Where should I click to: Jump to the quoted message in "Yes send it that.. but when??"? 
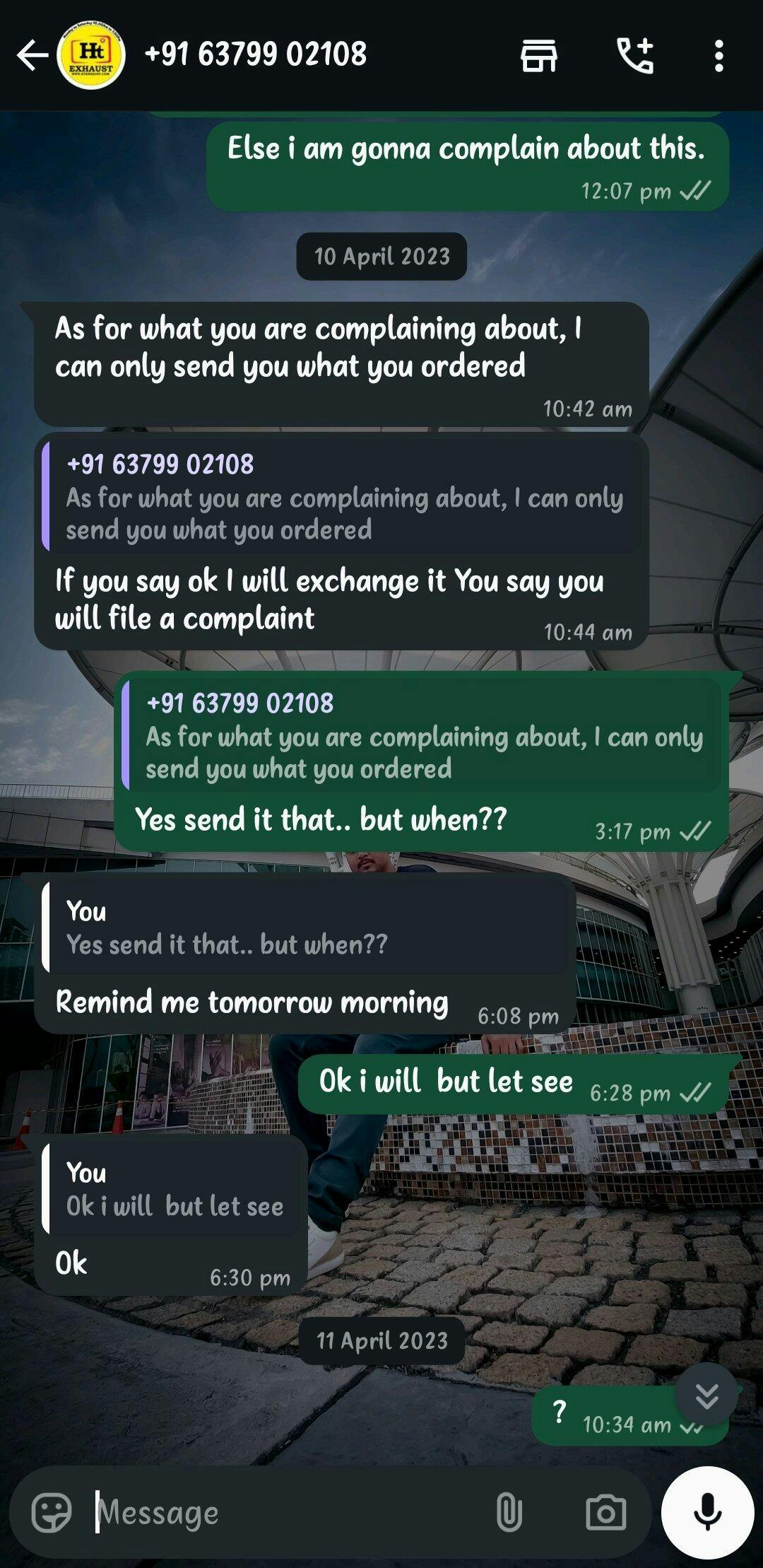(424, 735)
